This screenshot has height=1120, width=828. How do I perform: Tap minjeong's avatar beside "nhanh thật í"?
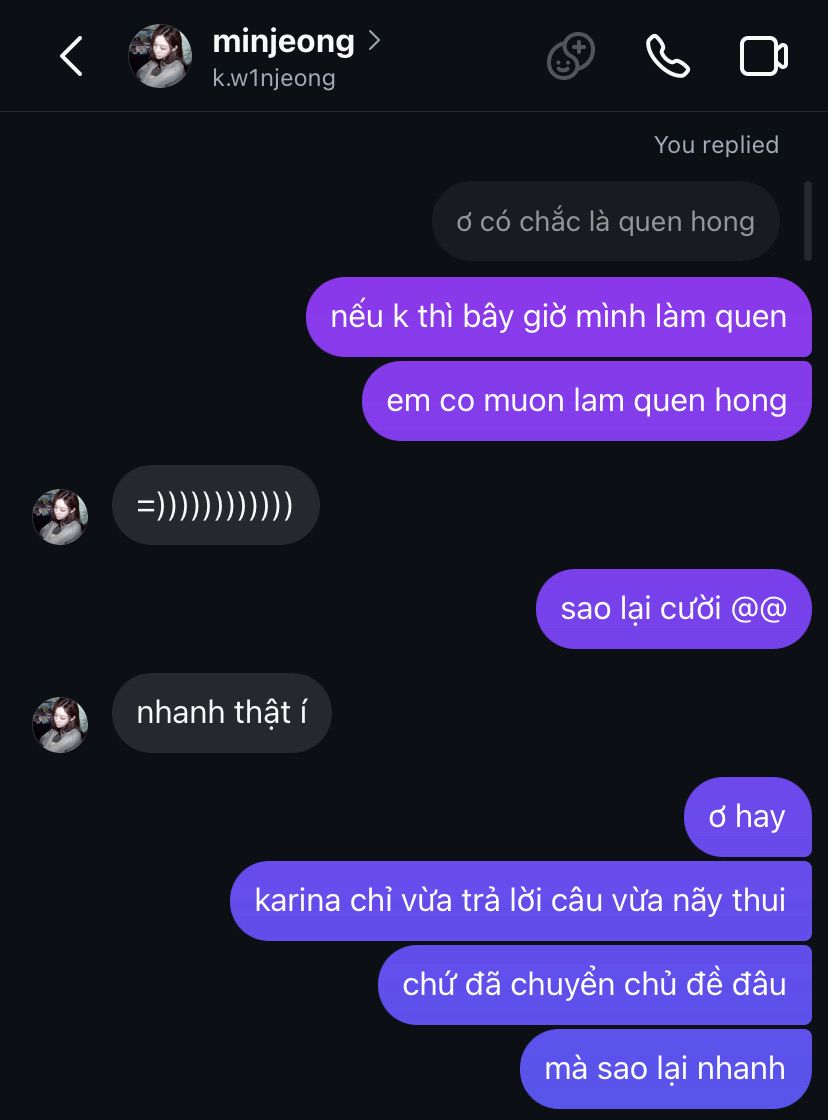point(60,724)
